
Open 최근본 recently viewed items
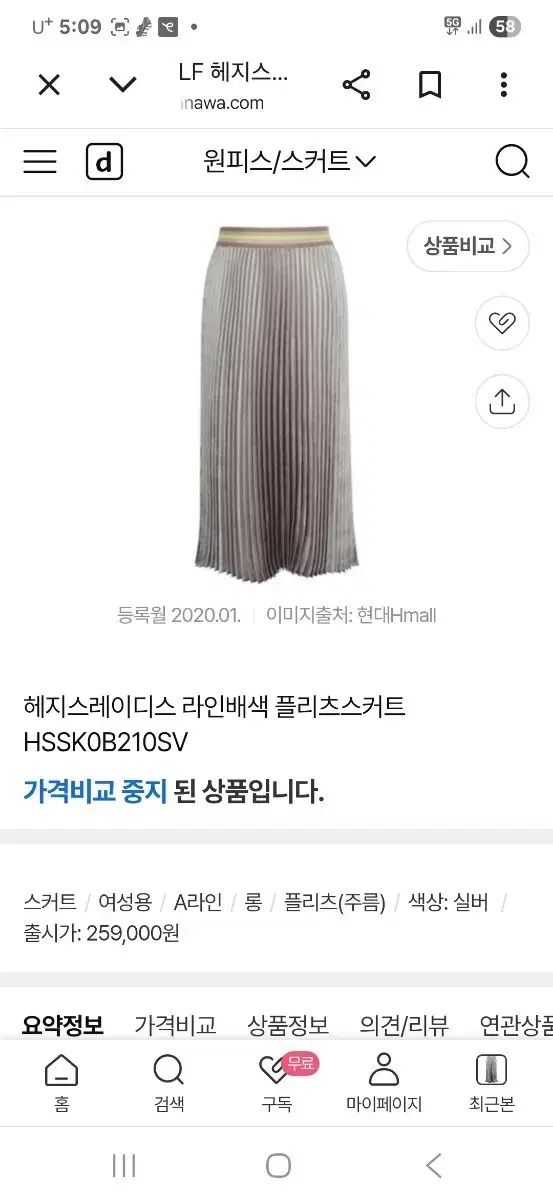491,1084
